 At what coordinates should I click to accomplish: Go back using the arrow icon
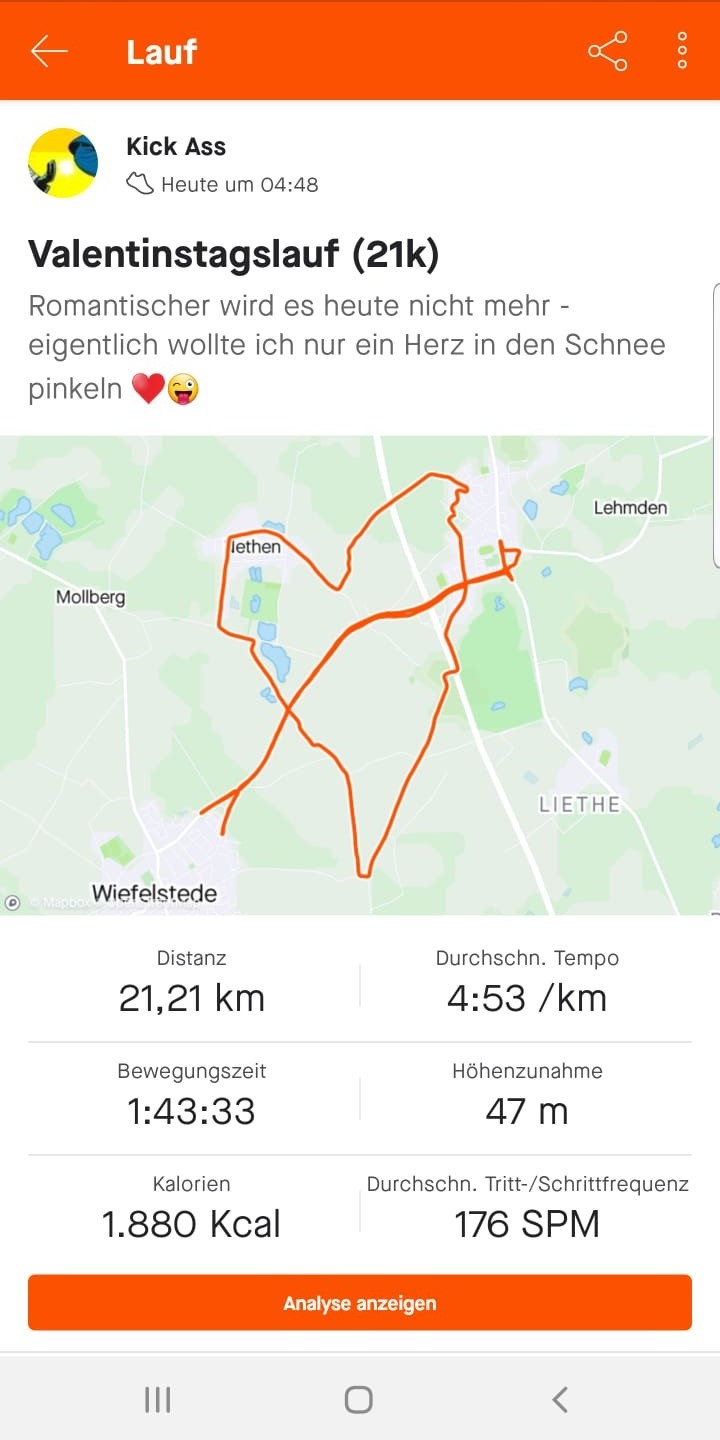48,51
